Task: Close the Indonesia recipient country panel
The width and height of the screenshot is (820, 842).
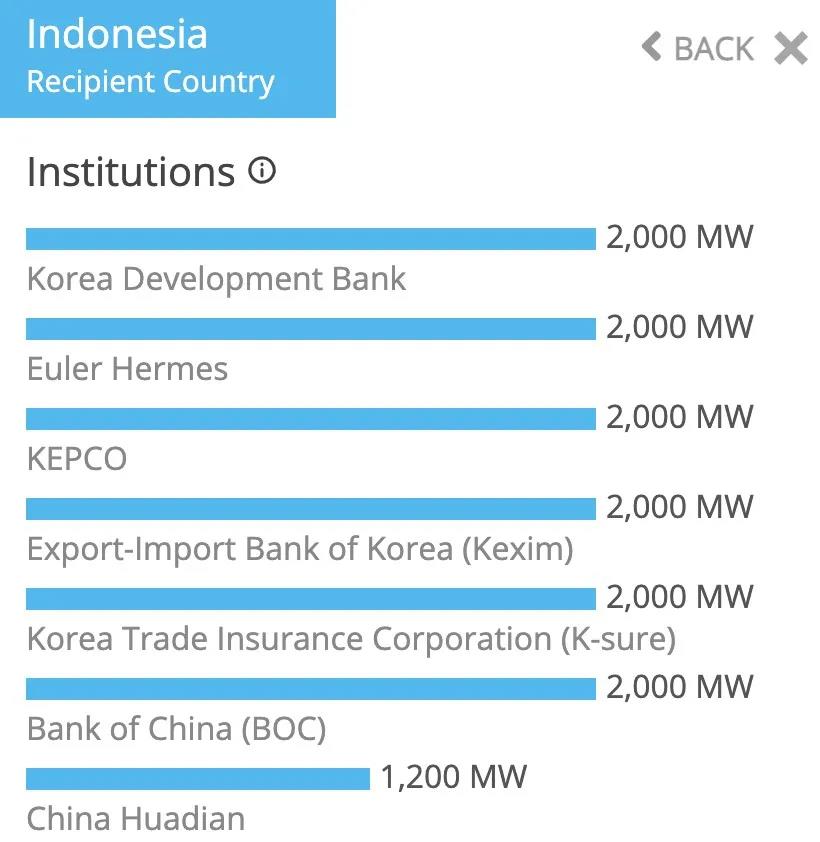Action: coord(791,48)
